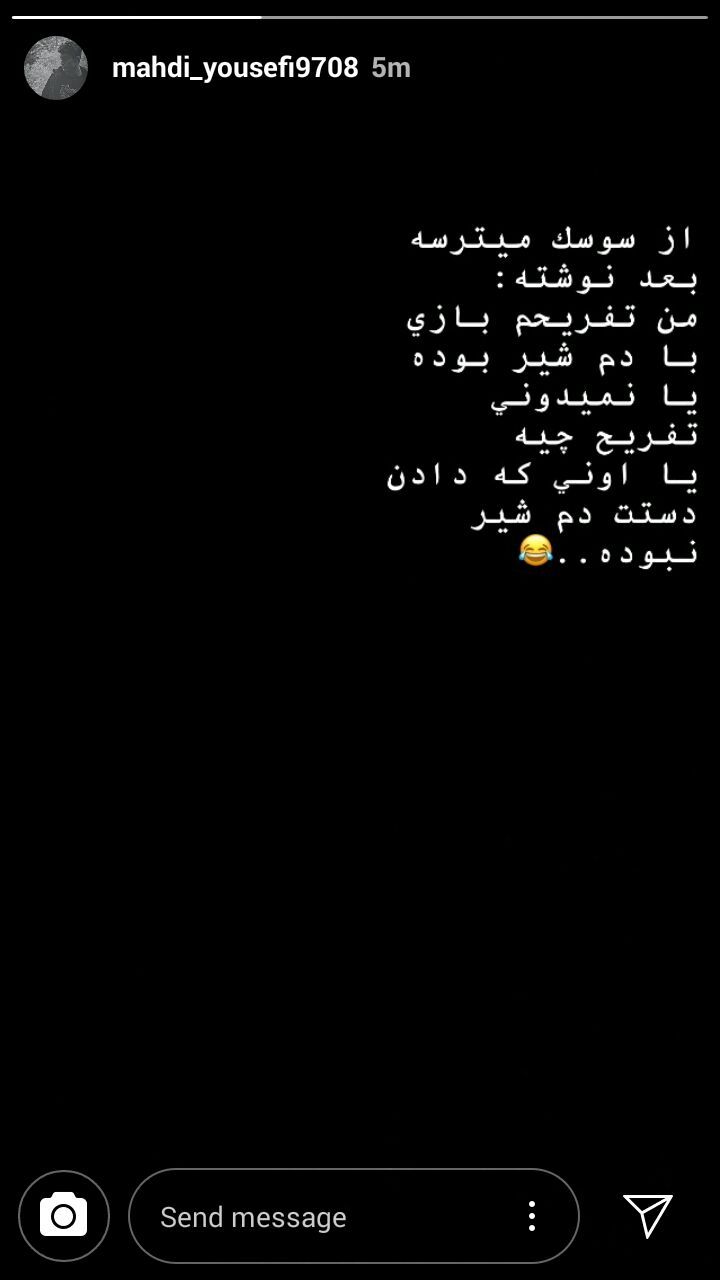Share story with paper plane icon
The width and height of the screenshot is (720, 1280).
(648, 1215)
